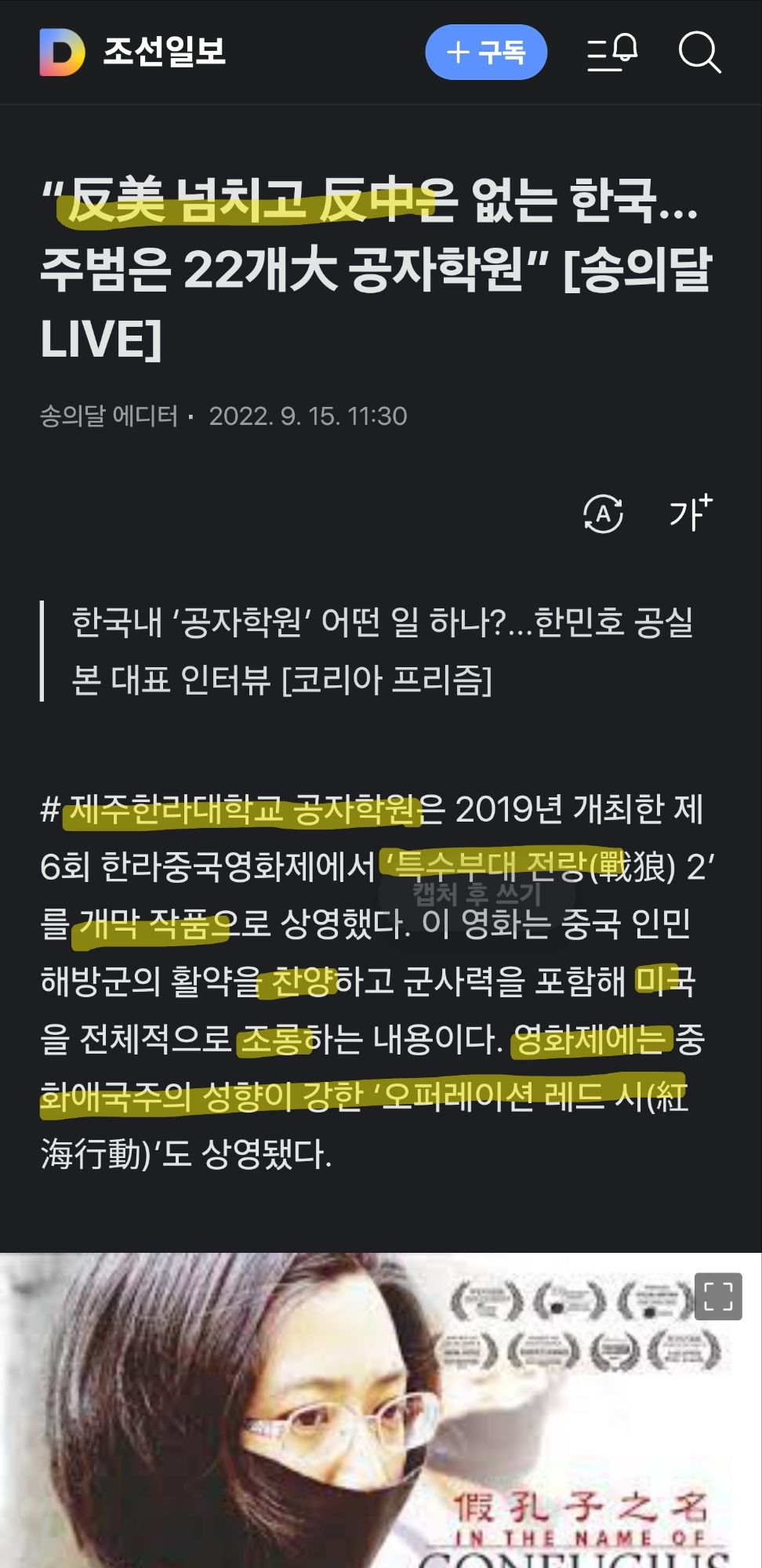Tap the Daum logo icon
This screenshot has width=762, height=1568.
tap(62, 53)
